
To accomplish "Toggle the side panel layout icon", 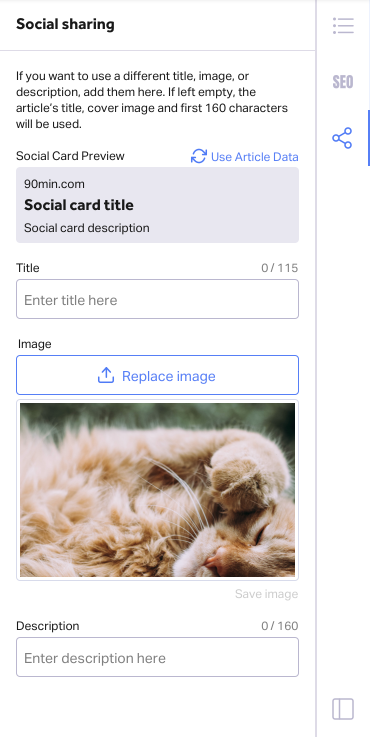I will 343,709.
